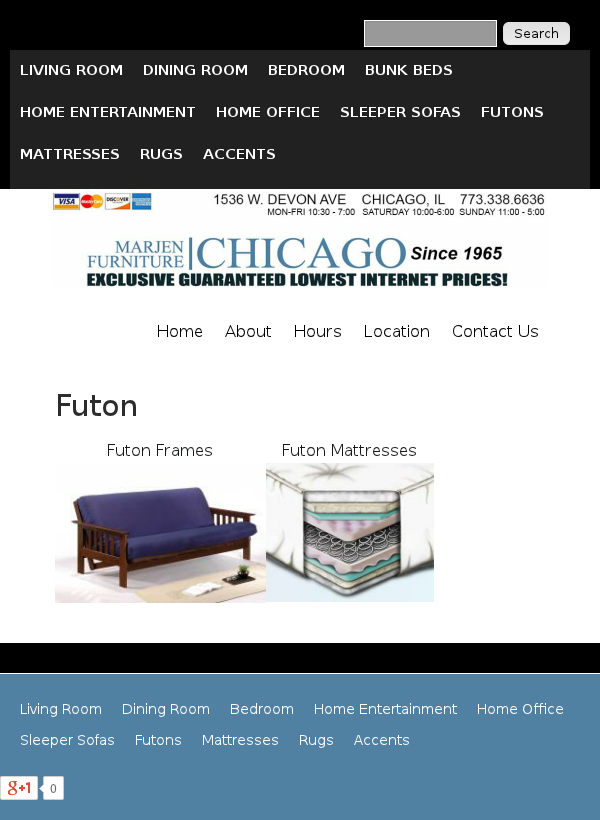Tap Bedroom link in footer
This screenshot has width=600, height=820.
click(x=262, y=709)
